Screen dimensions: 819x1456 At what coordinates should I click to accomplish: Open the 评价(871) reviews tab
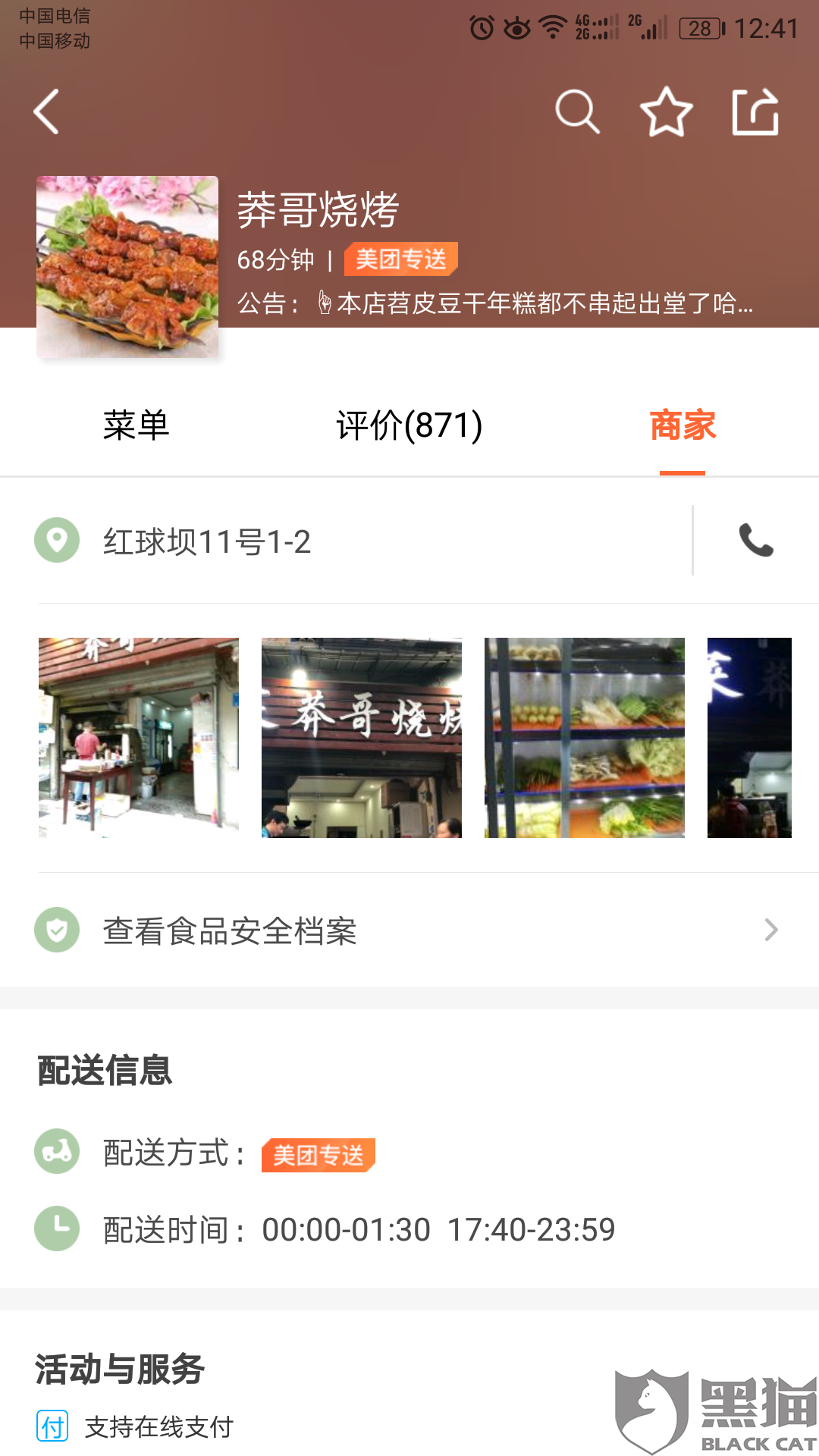tap(409, 425)
